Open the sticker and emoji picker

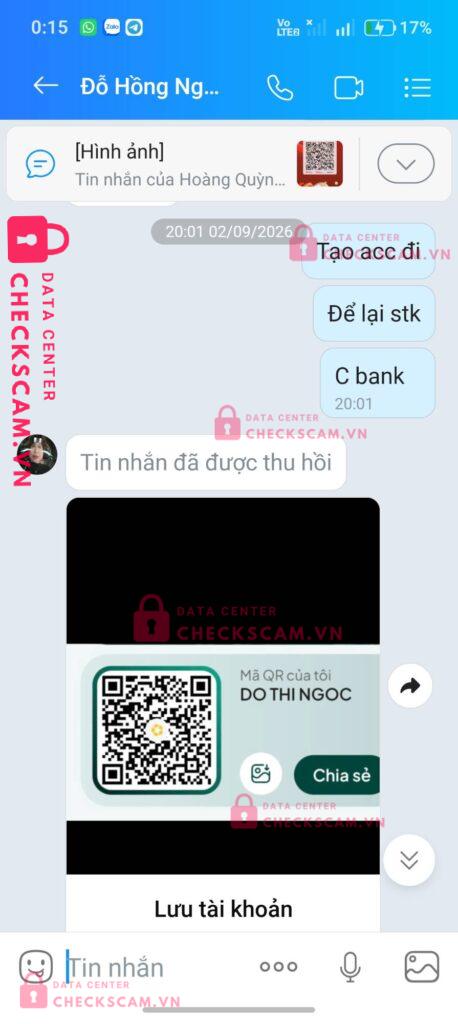tap(35, 967)
